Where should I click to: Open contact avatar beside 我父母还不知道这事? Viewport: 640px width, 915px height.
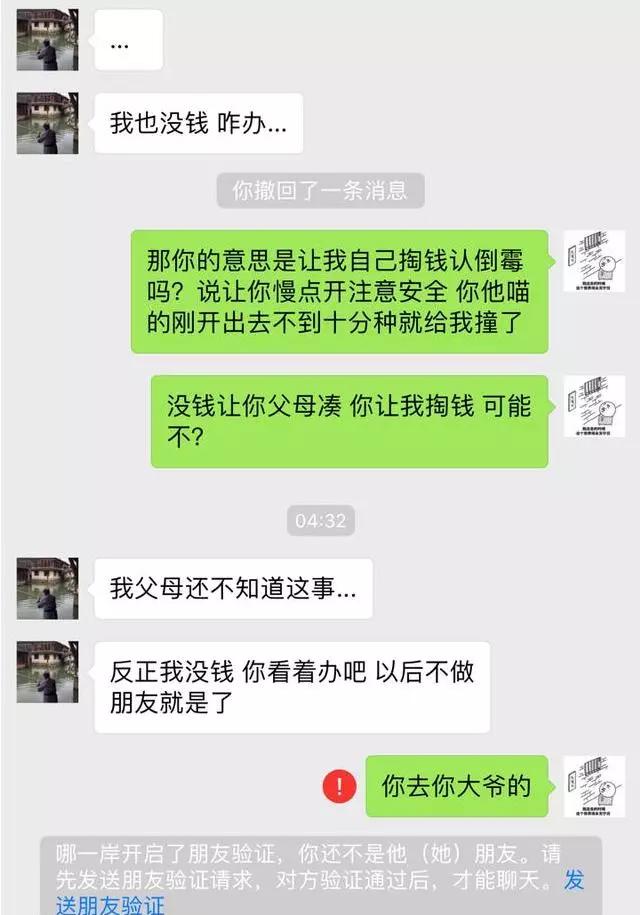point(47,589)
